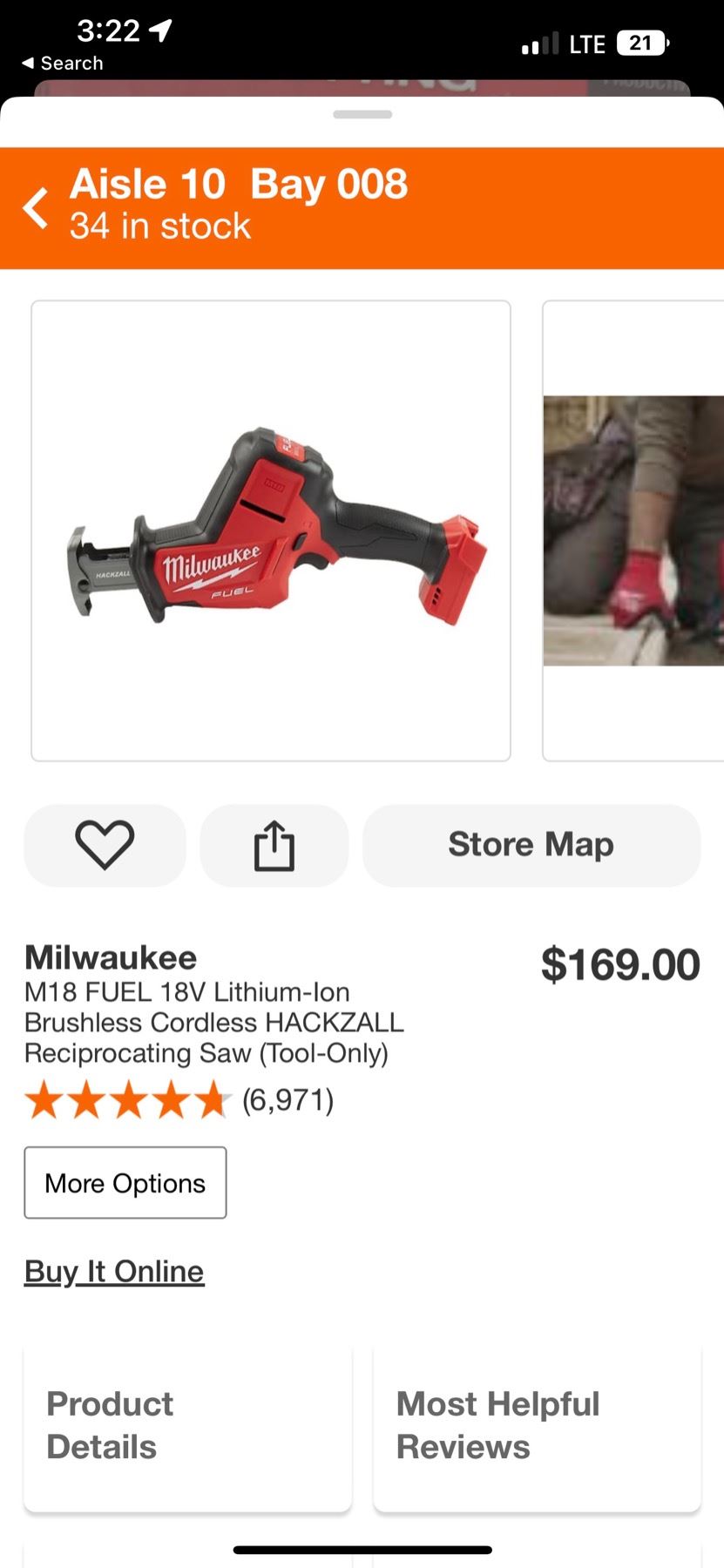View the 6,971 star ratings
Viewport: 724px width, 1568px height.
(179, 1100)
